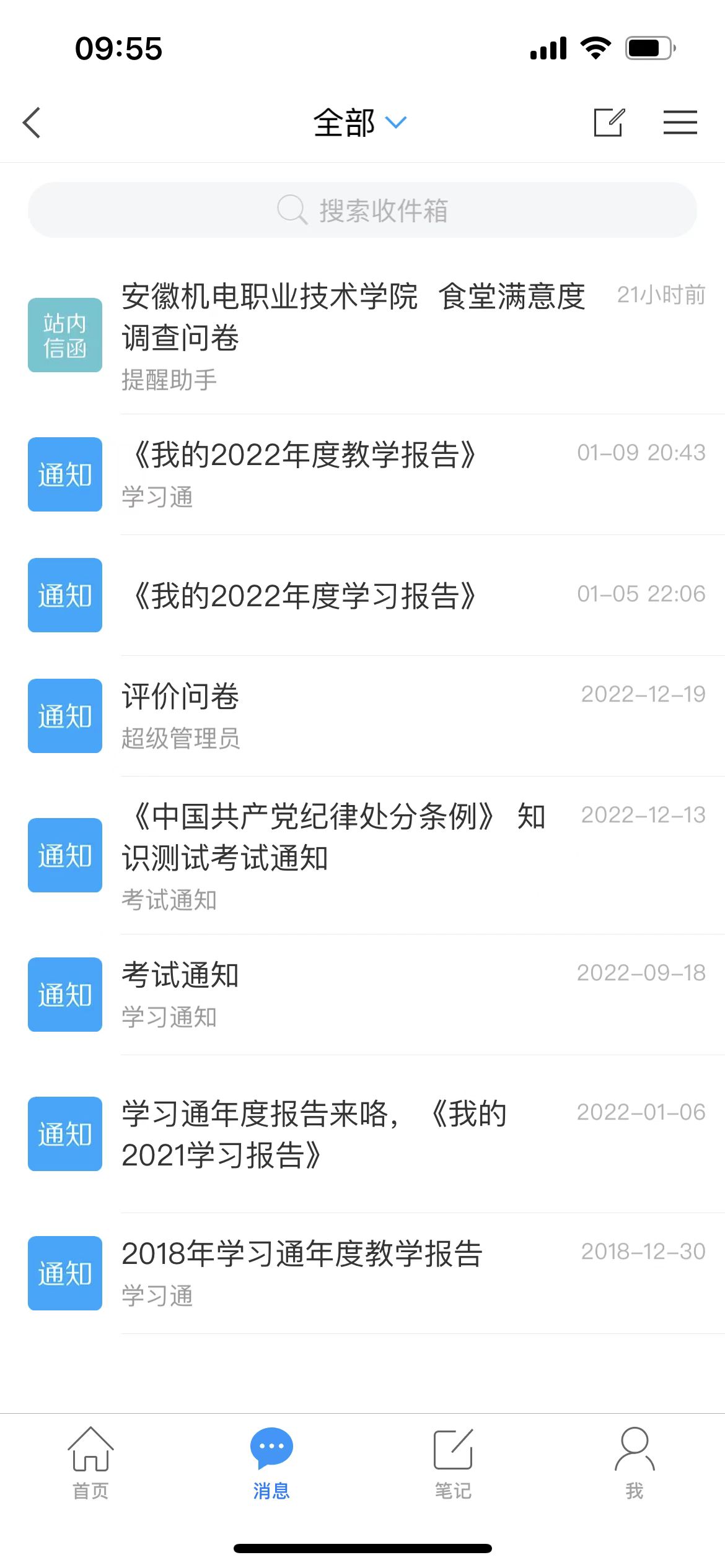
Task: Open 《我的2021学习报告》 notice
Action: [362, 1134]
